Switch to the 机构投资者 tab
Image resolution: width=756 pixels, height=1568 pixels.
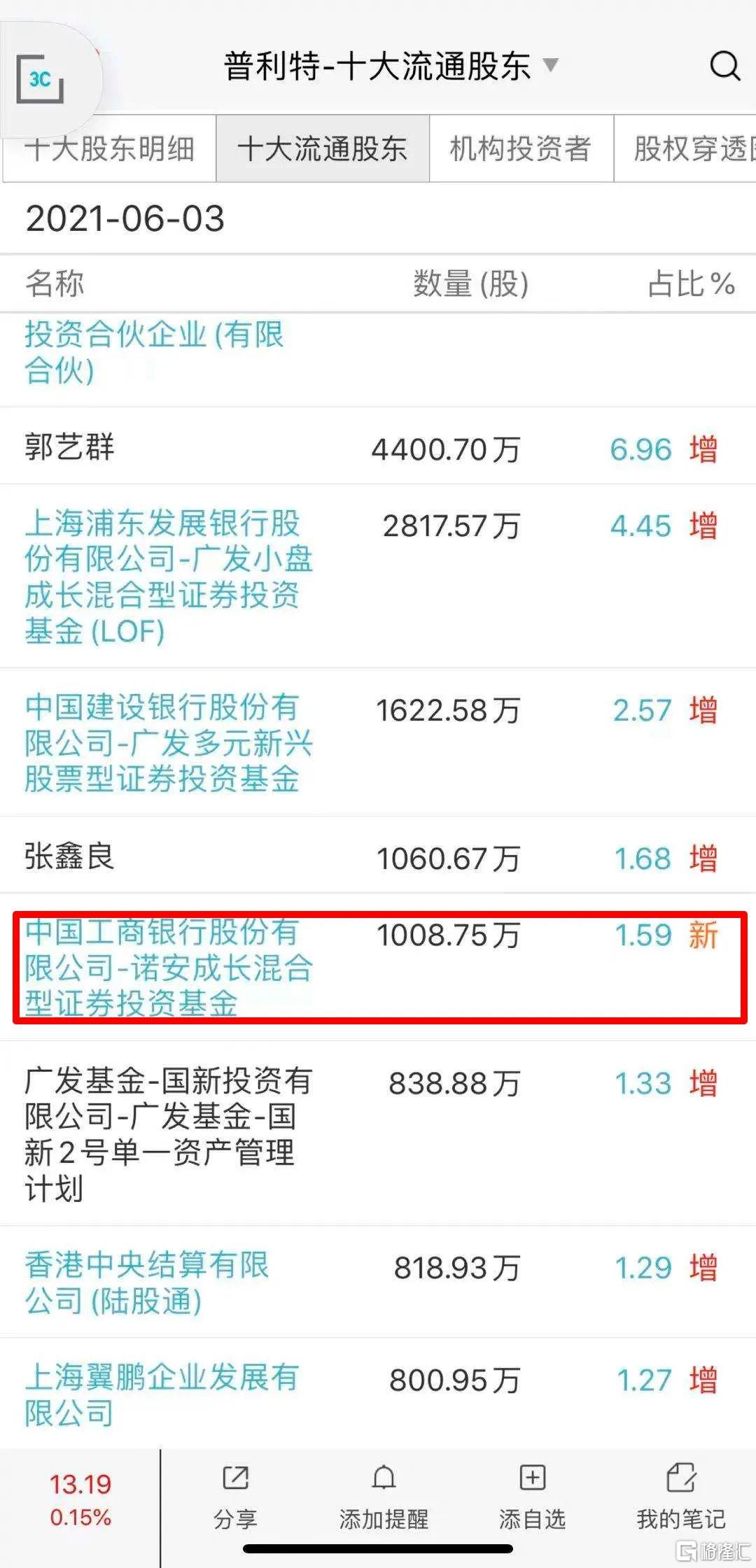click(x=521, y=148)
